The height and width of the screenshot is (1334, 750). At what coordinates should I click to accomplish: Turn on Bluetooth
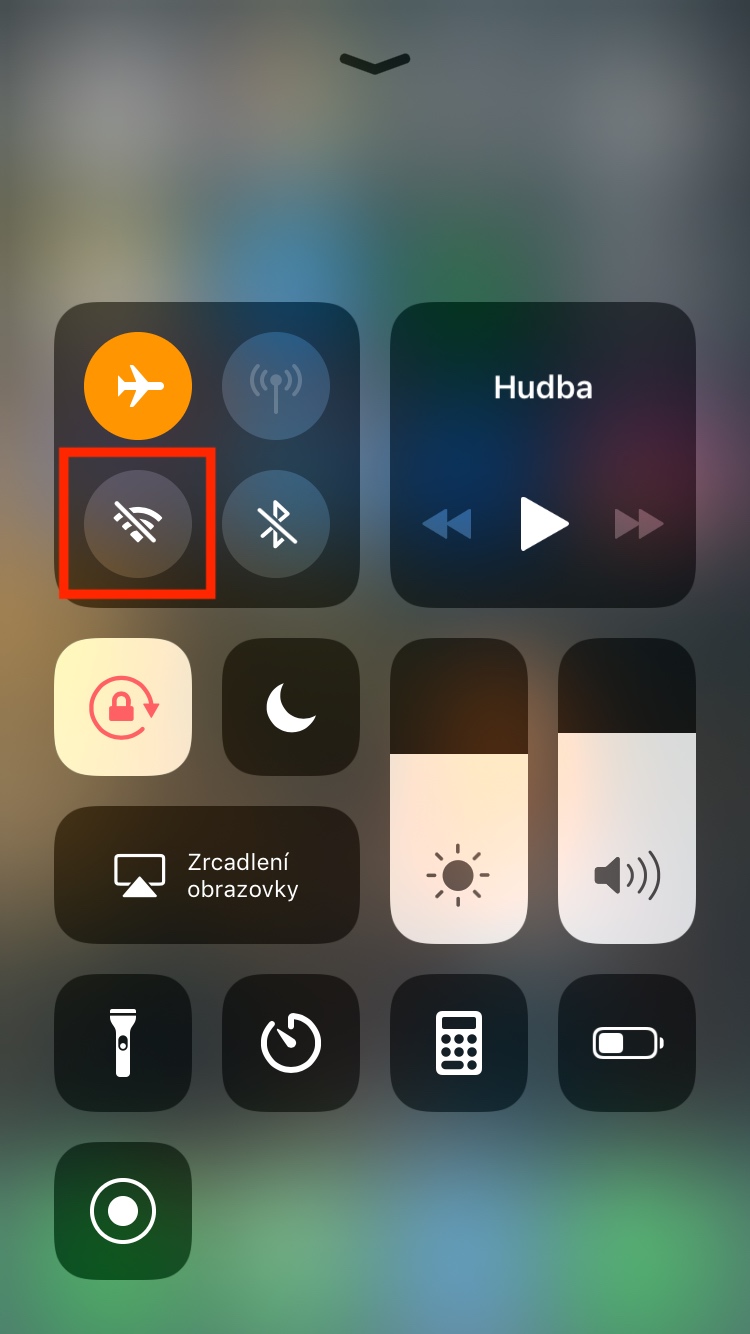pyautogui.click(x=276, y=524)
